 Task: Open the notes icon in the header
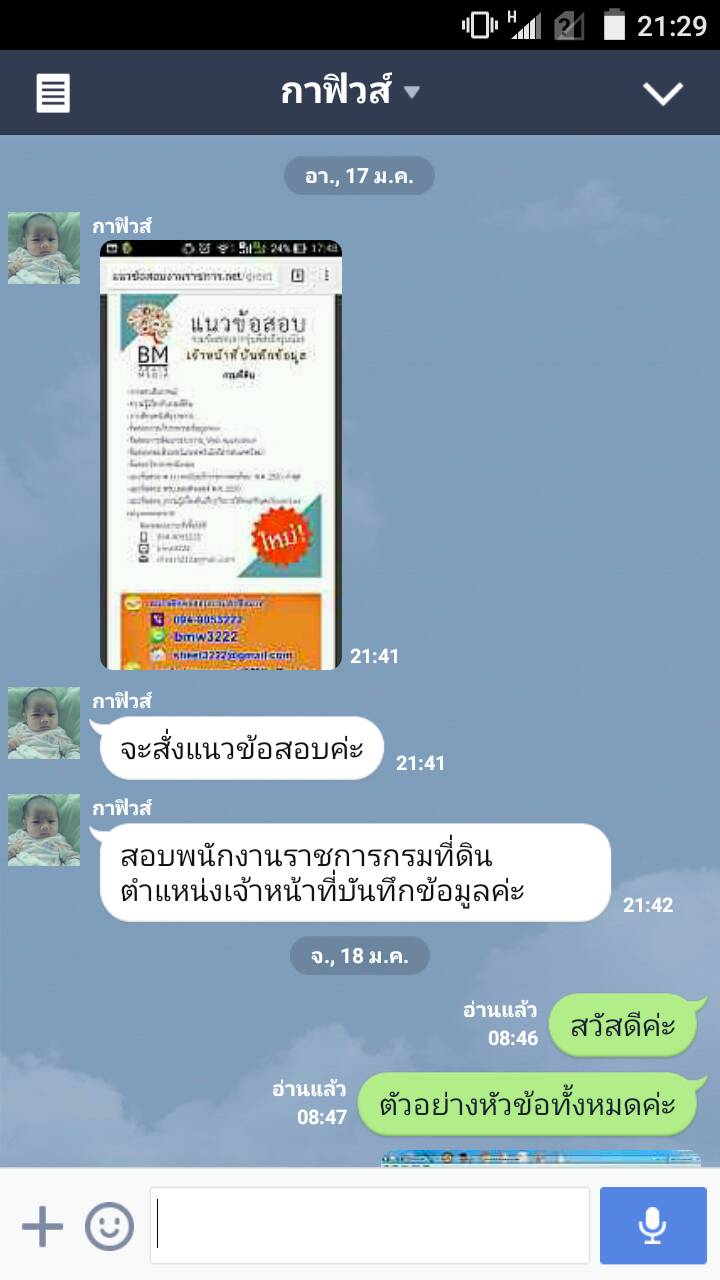click(53, 94)
